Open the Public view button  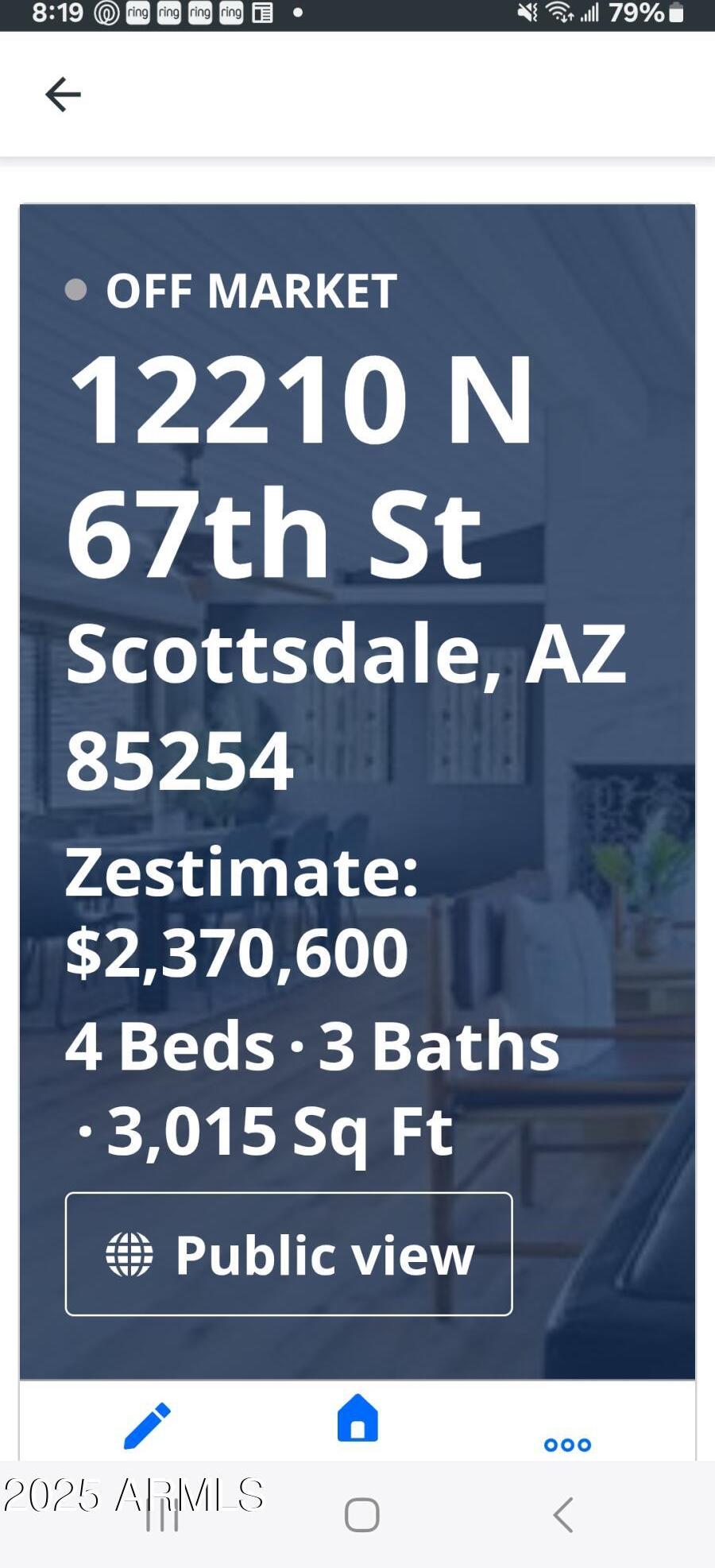click(x=288, y=1254)
